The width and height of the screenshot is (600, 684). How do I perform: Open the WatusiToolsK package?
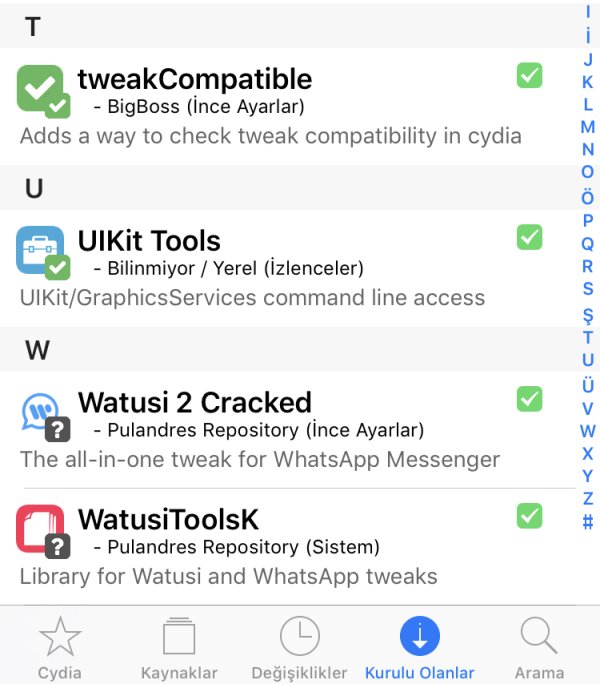tap(270, 546)
